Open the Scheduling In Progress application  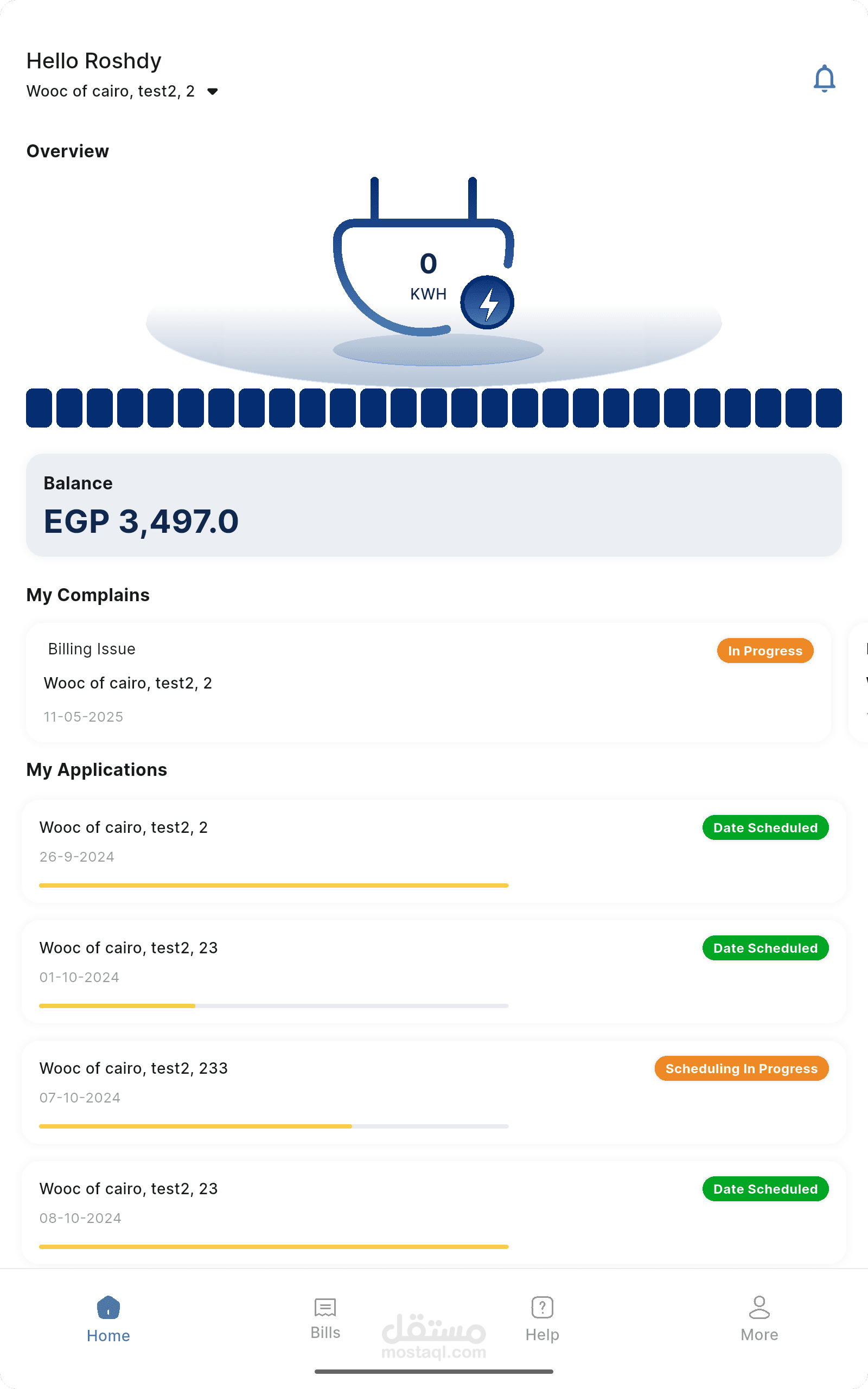pos(434,1092)
